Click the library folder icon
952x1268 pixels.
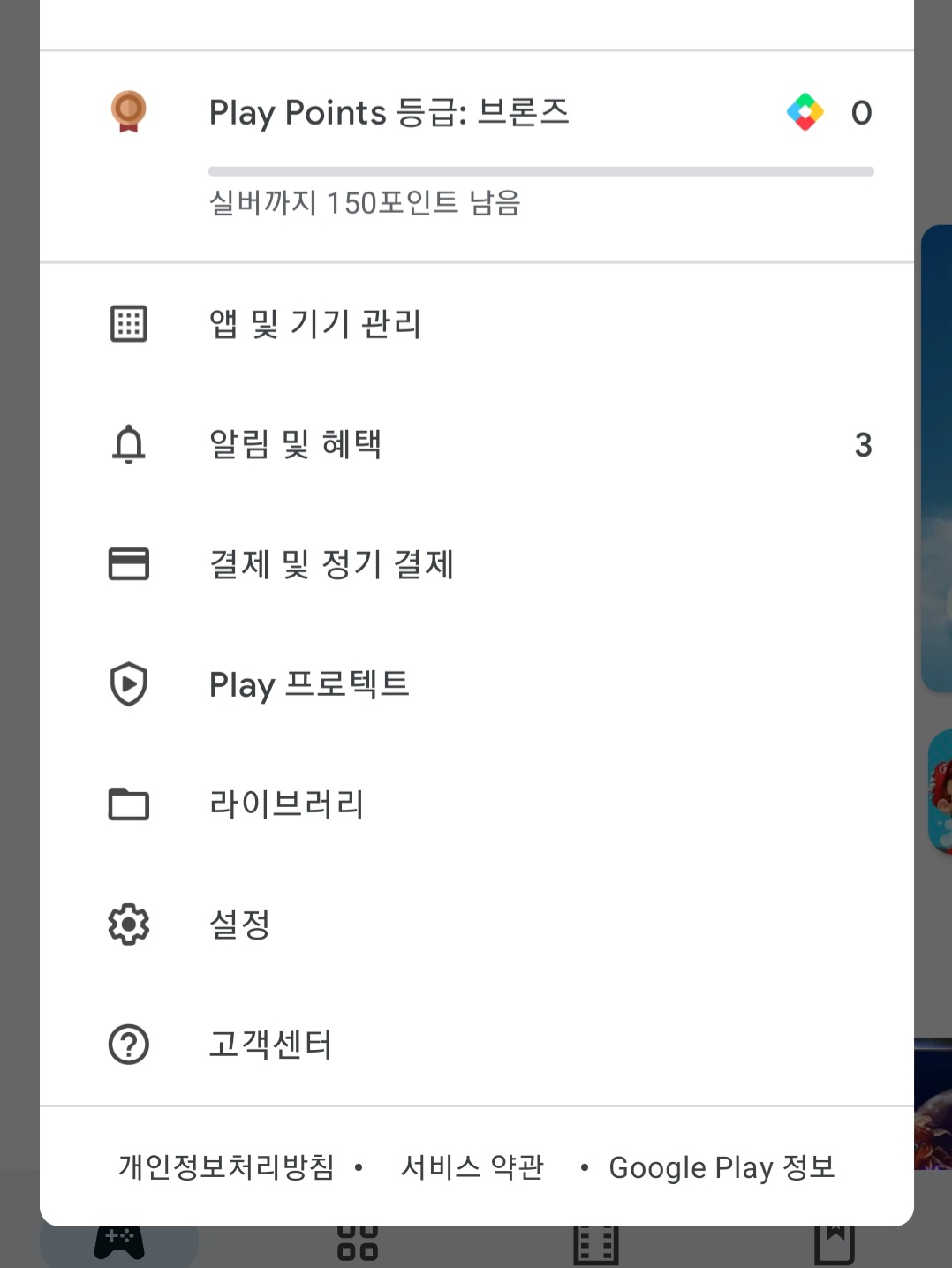point(129,804)
